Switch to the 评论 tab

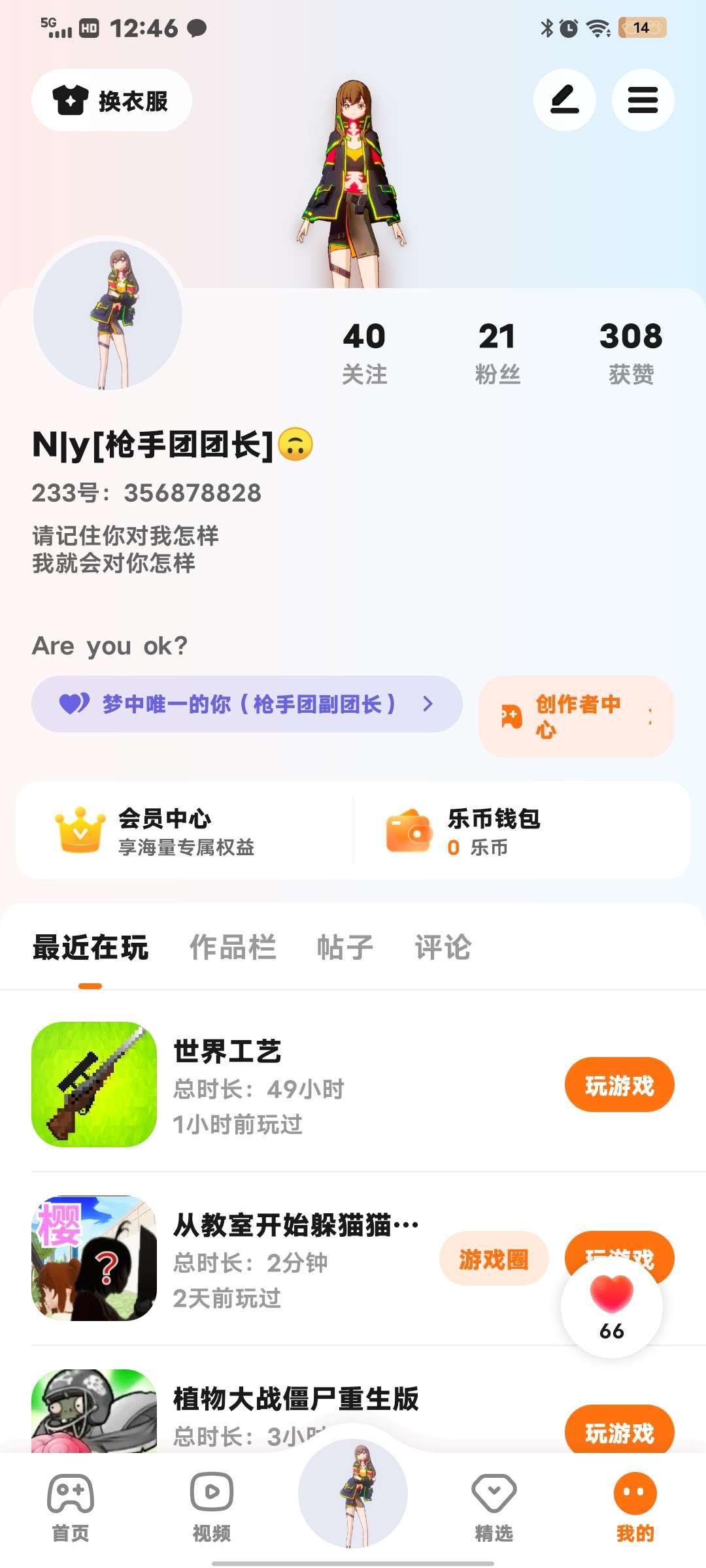pyautogui.click(x=443, y=947)
